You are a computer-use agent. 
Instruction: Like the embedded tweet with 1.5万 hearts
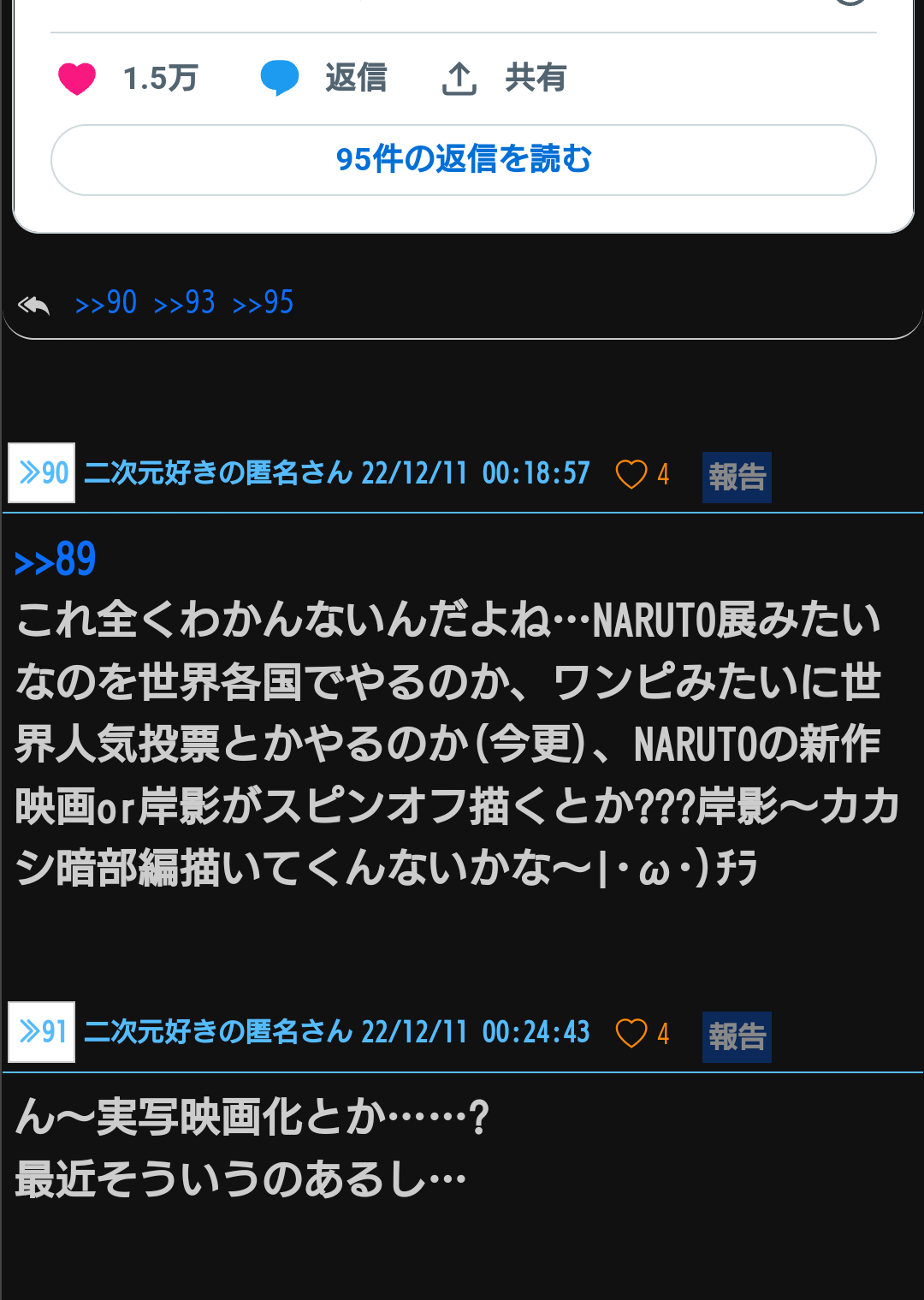coord(77,79)
